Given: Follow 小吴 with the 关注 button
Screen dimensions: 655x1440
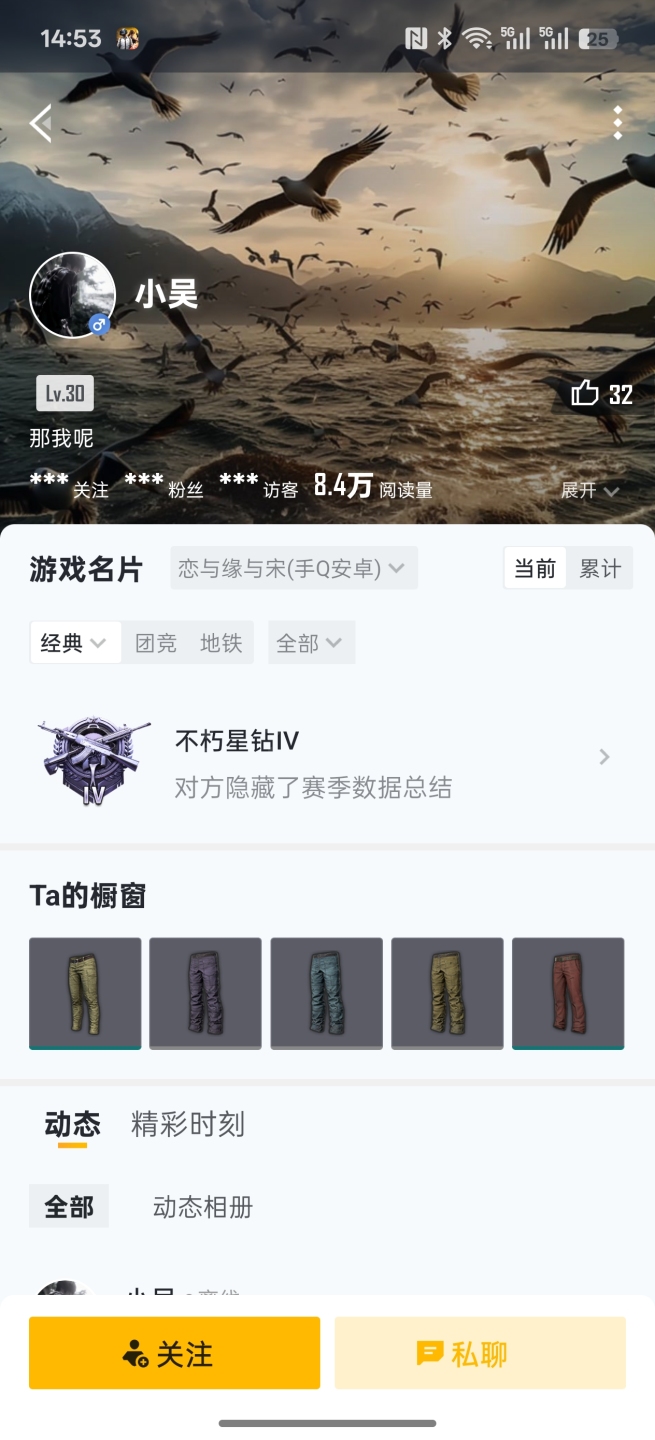Looking at the screenshot, I should click(x=174, y=1354).
